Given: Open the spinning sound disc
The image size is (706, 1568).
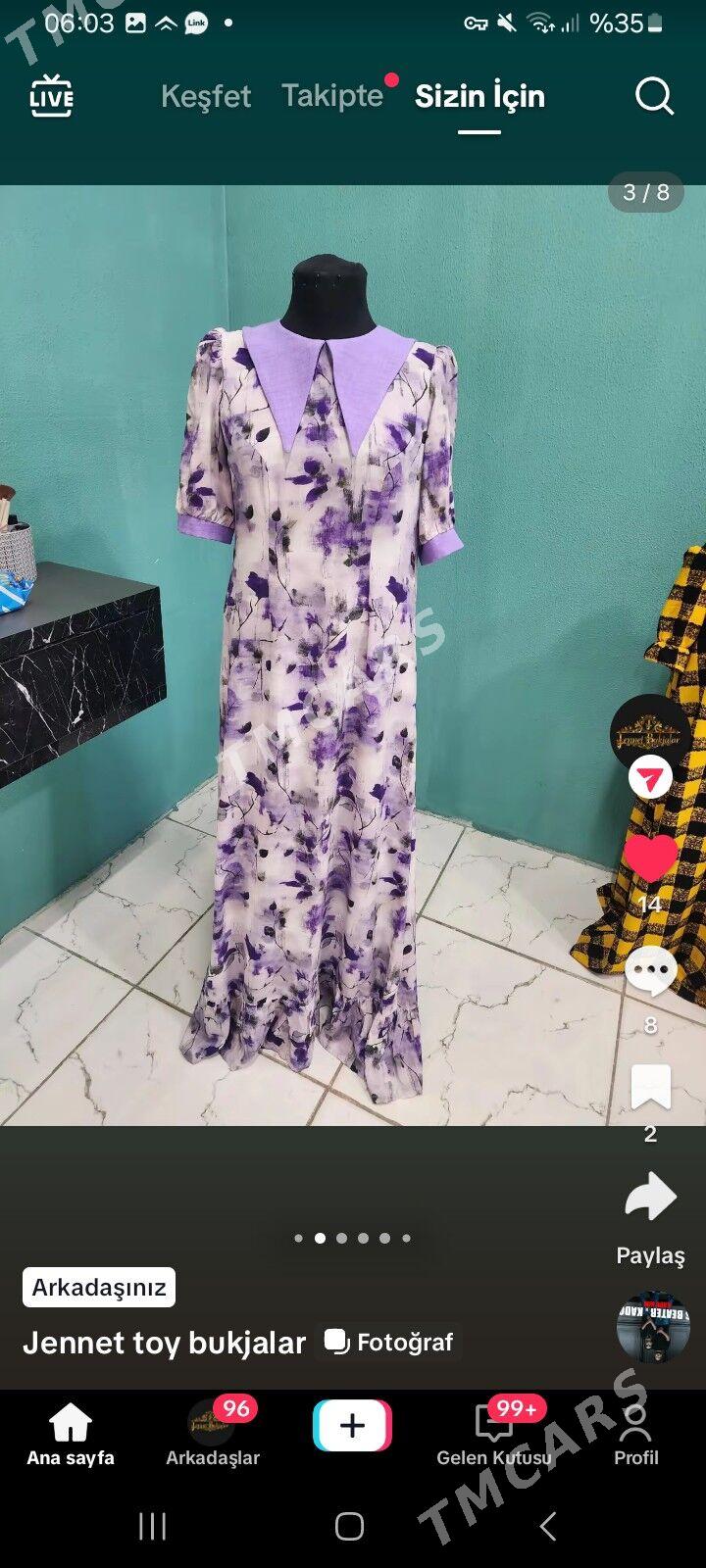Looking at the screenshot, I should tap(653, 1327).
